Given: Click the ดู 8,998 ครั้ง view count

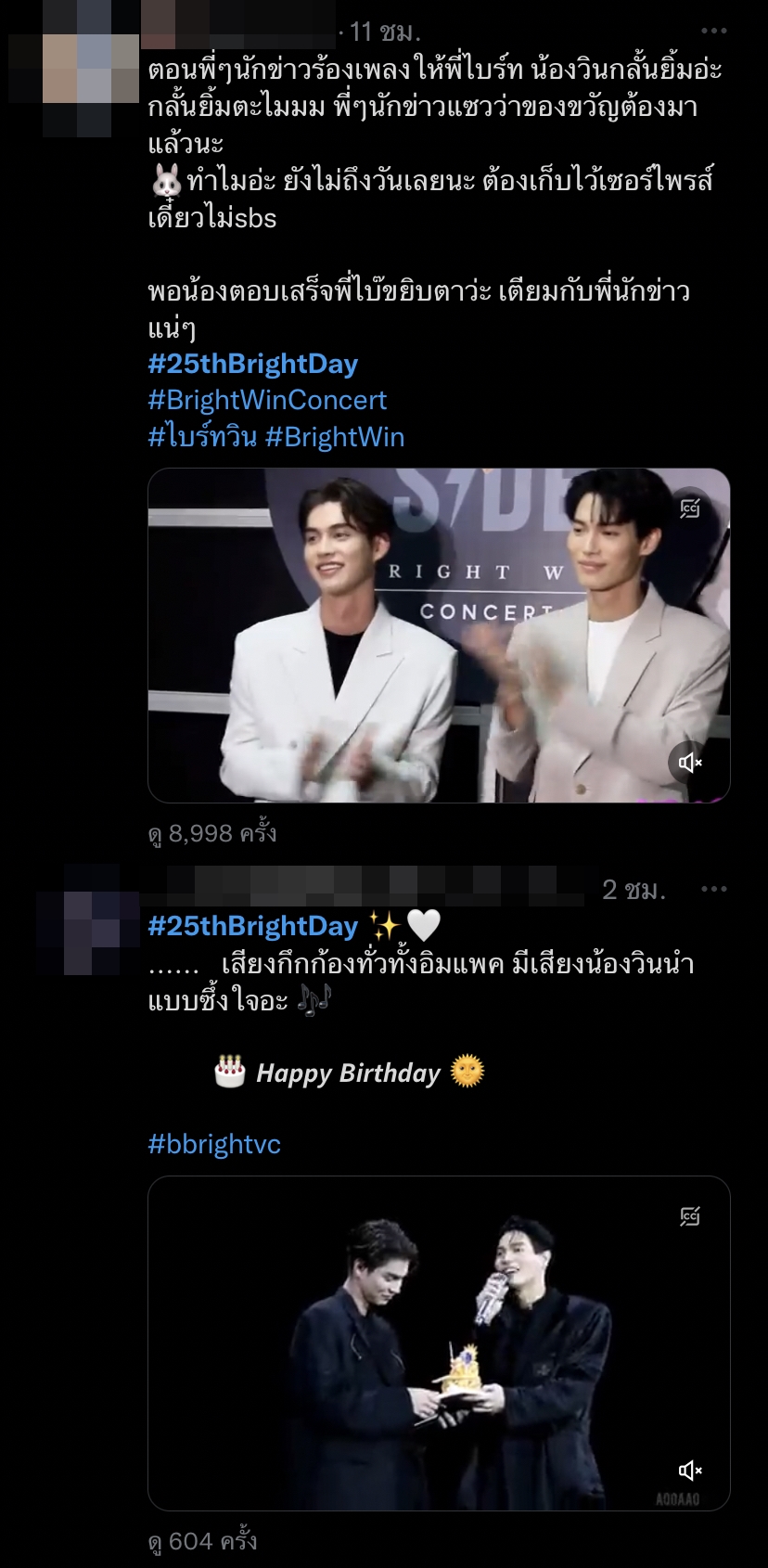Looking at the screenshot, I should tap(211, 833).
